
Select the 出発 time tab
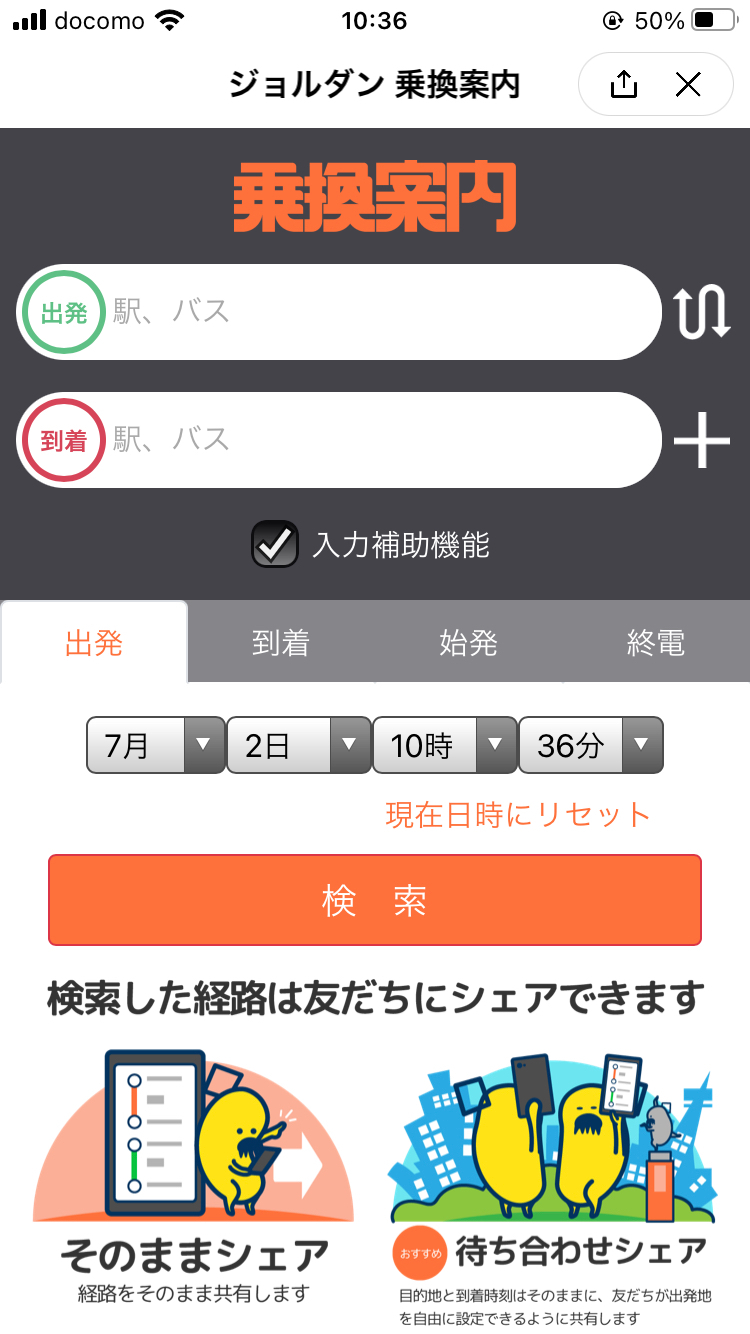point(94,642)
